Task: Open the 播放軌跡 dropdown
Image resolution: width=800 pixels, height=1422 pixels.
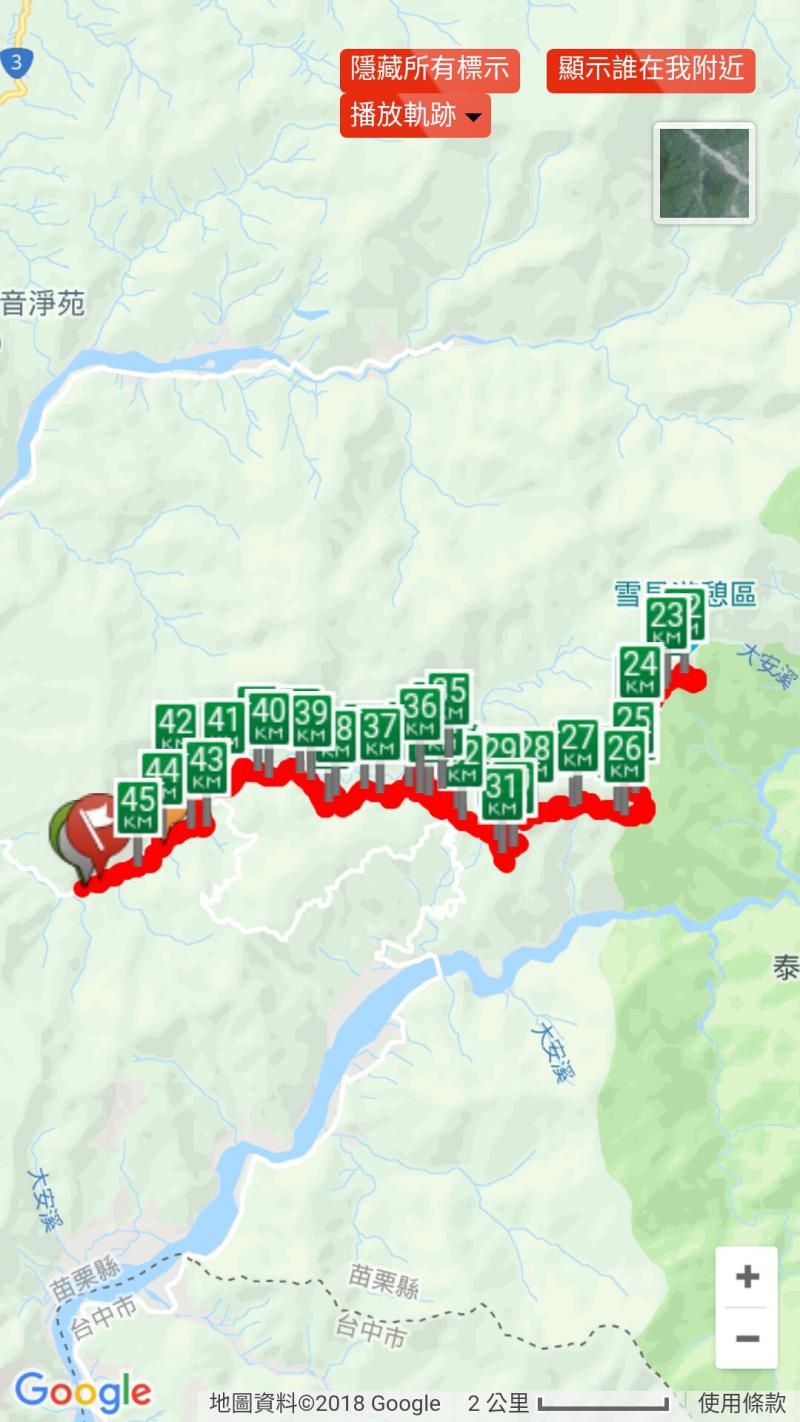Action: click(x=415, y=115)
